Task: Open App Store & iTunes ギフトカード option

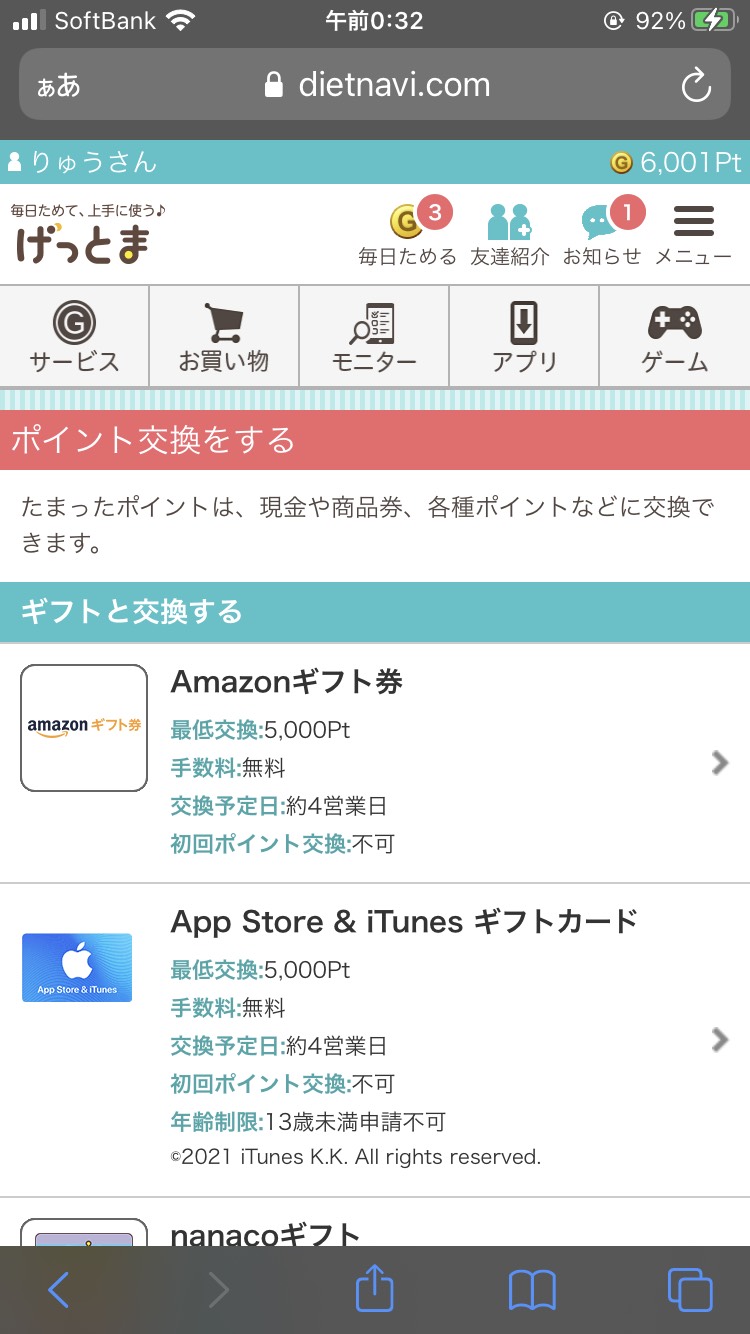Action: [375, 1040]
